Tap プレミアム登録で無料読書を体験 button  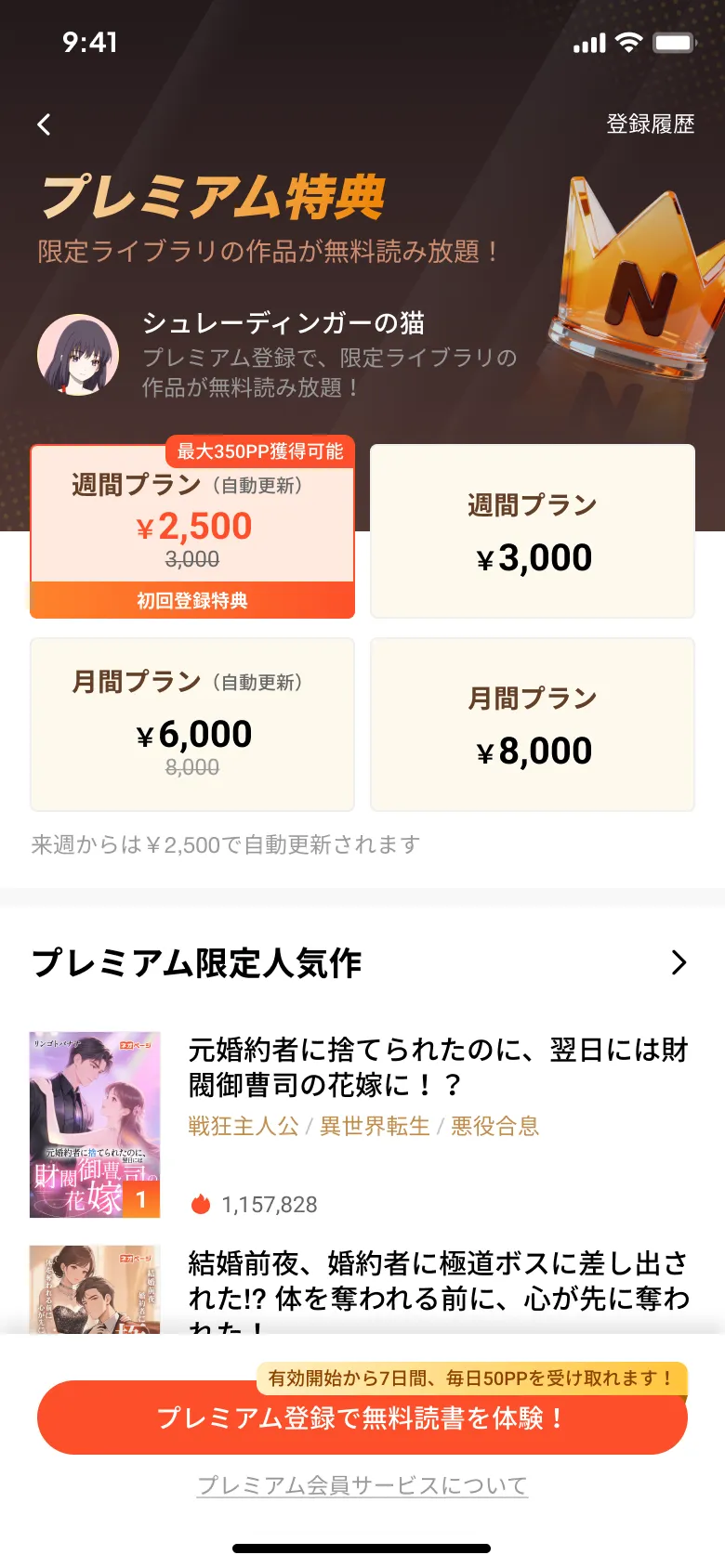point(362,1418)
